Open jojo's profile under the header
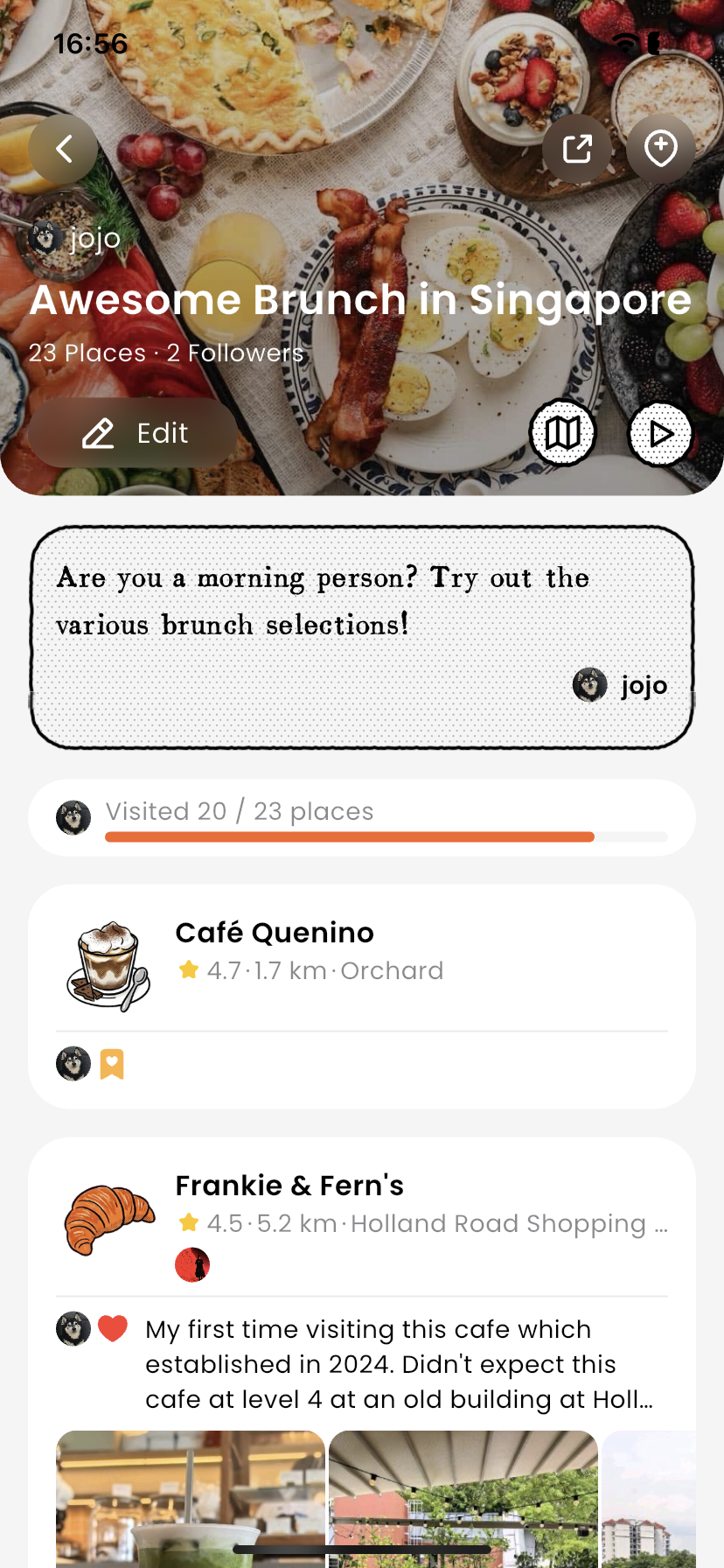The width and height of the screenshot is (724, 1568). [x=75, y=238]
